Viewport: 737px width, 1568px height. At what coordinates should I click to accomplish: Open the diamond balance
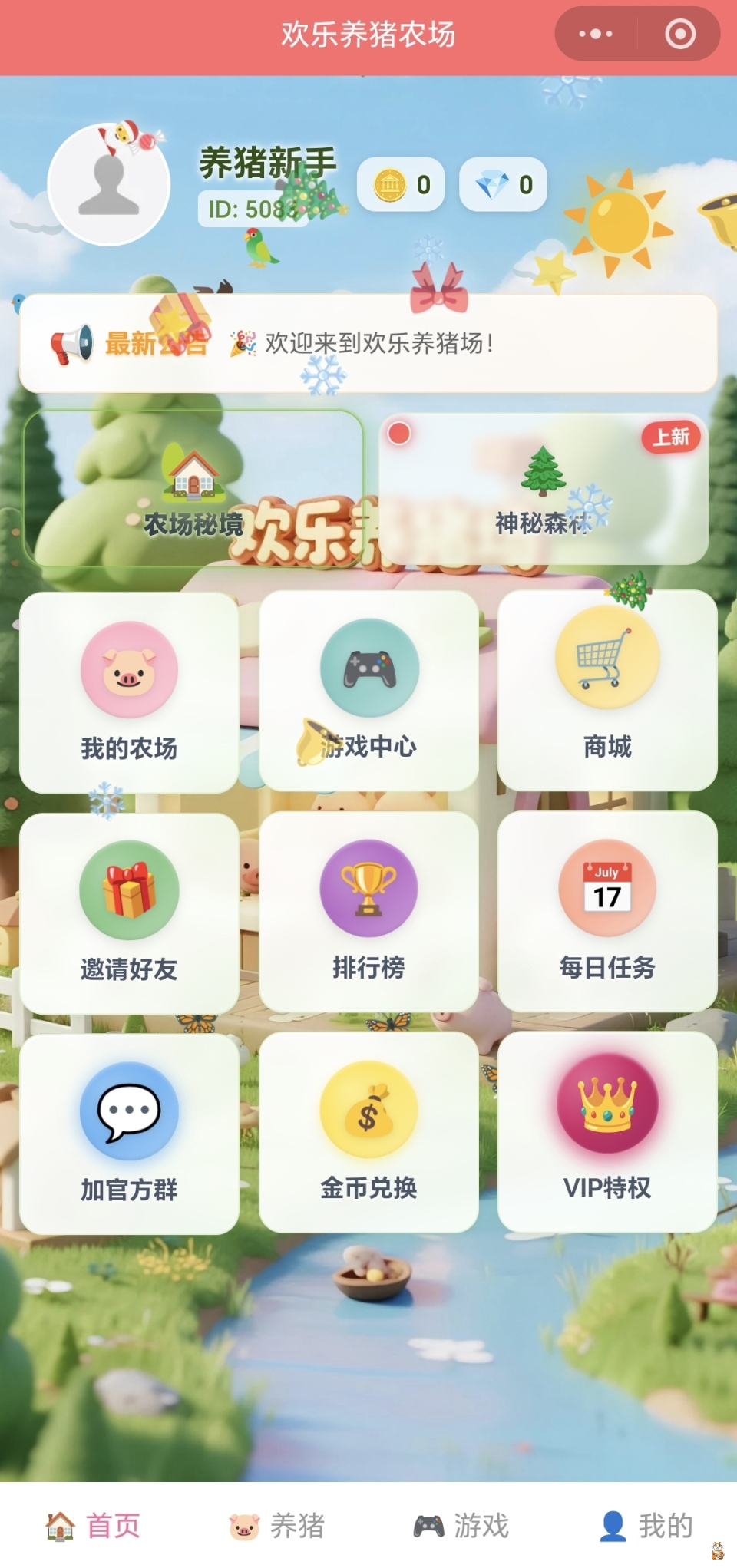503,185
